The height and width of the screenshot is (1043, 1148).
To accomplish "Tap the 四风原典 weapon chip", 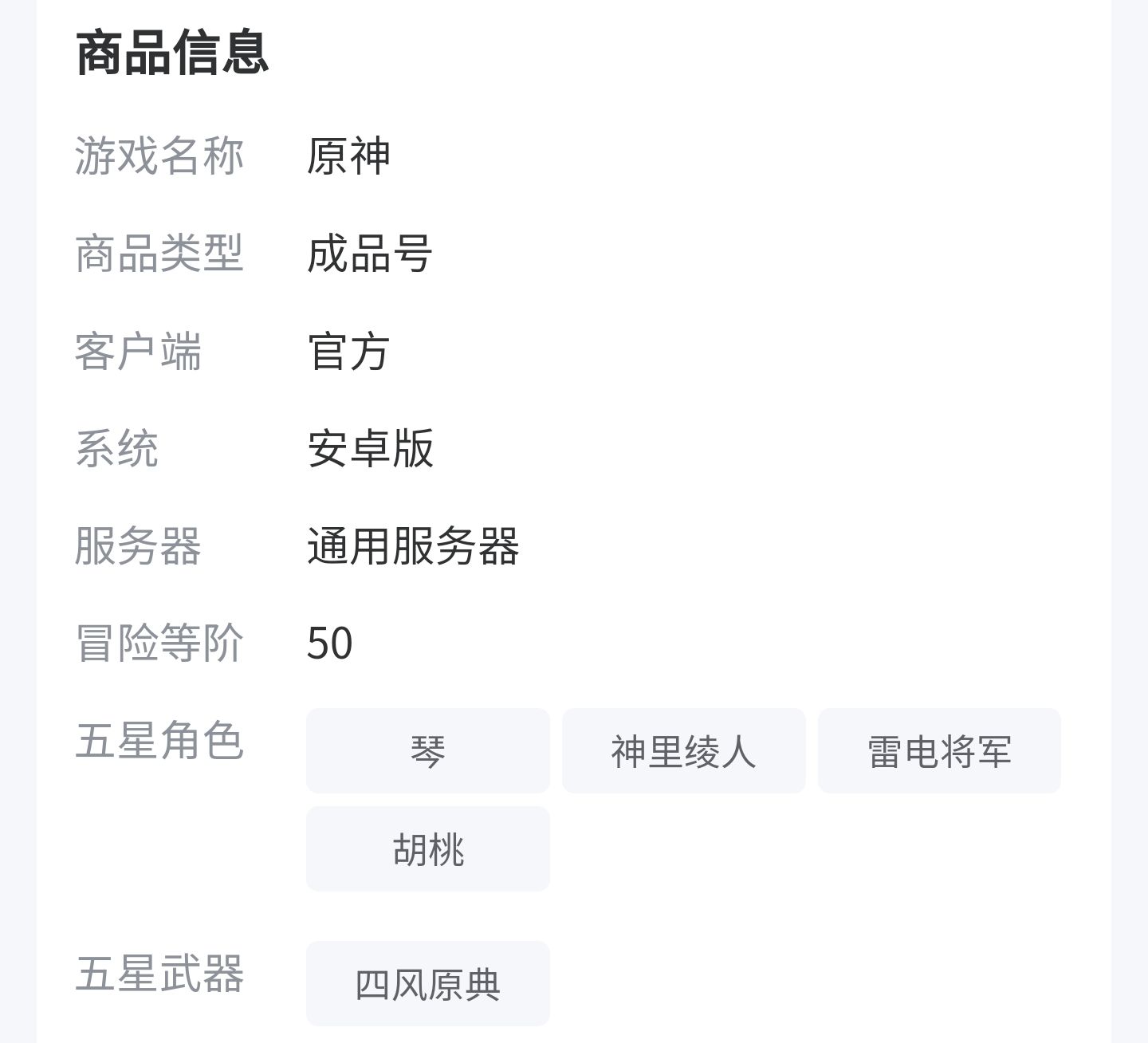I will point(428,984).
